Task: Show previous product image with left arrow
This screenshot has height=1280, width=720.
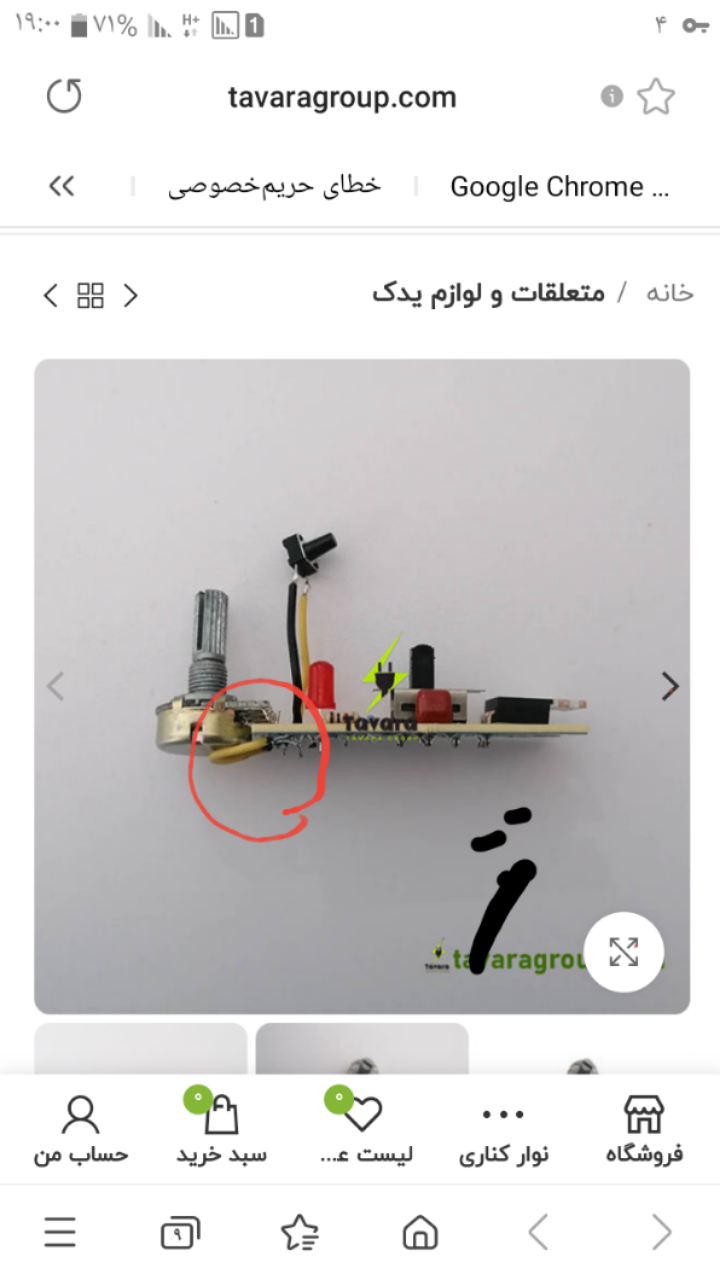Action: click(56, 686)
